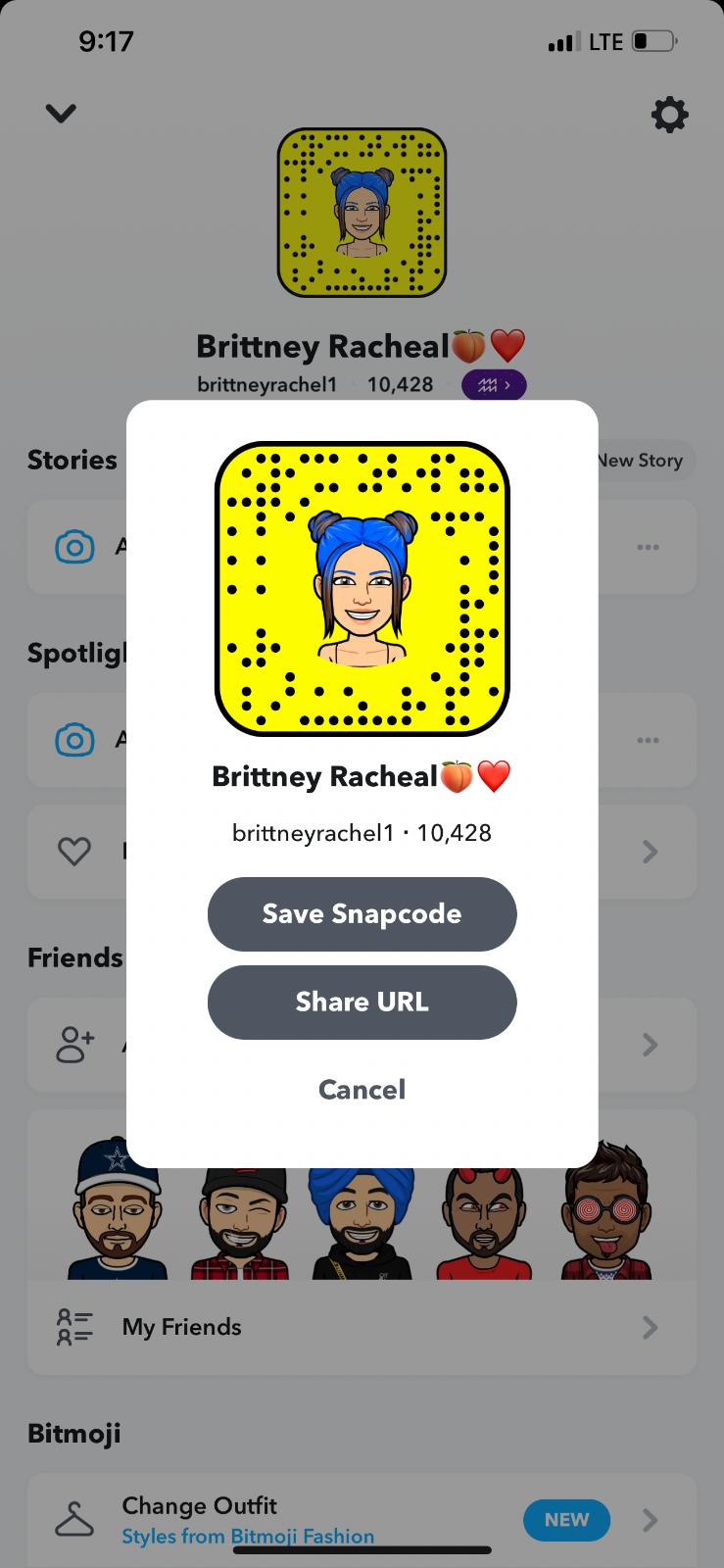This screenshot has height=1568, width=724.
Task: Share the profile URL
Action: (x=362, y=1002)
